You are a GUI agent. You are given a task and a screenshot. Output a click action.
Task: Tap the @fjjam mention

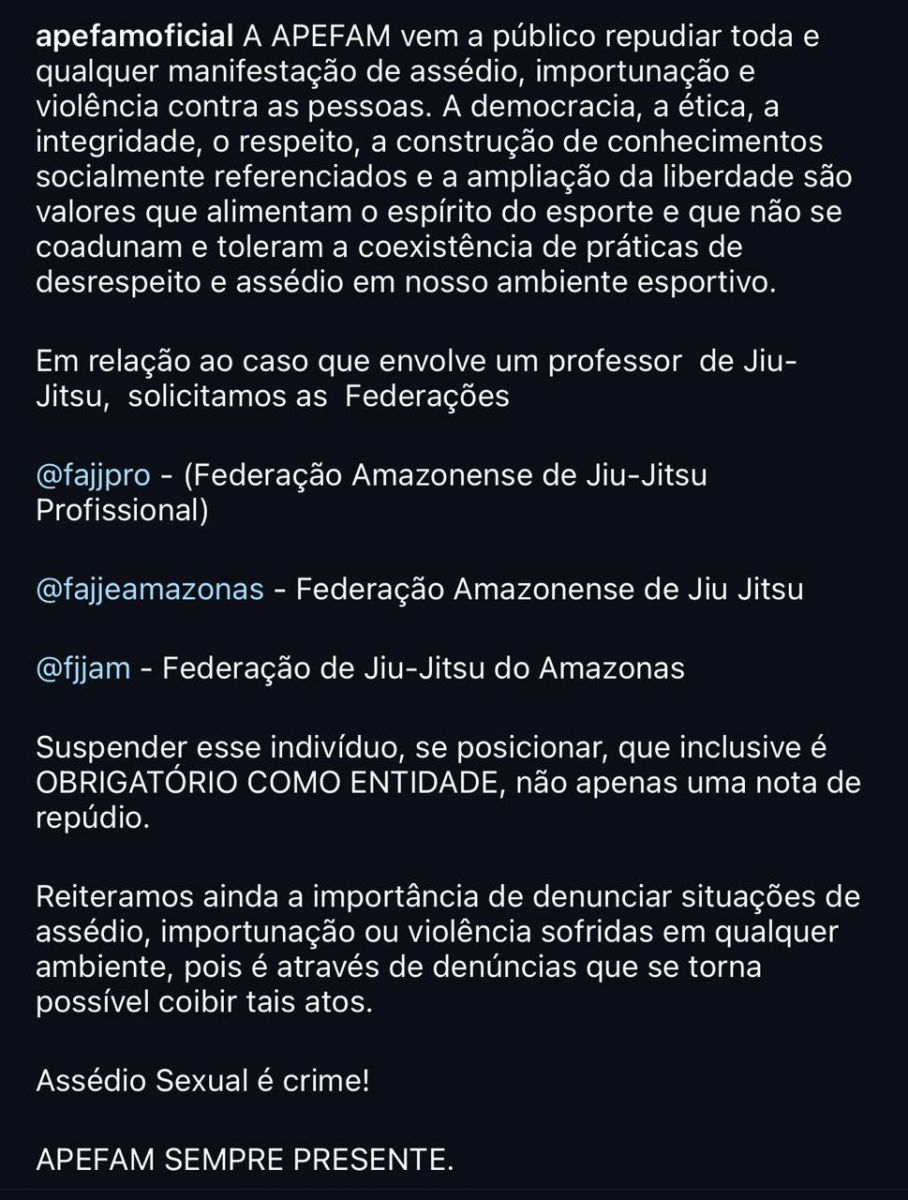[83, 668]
